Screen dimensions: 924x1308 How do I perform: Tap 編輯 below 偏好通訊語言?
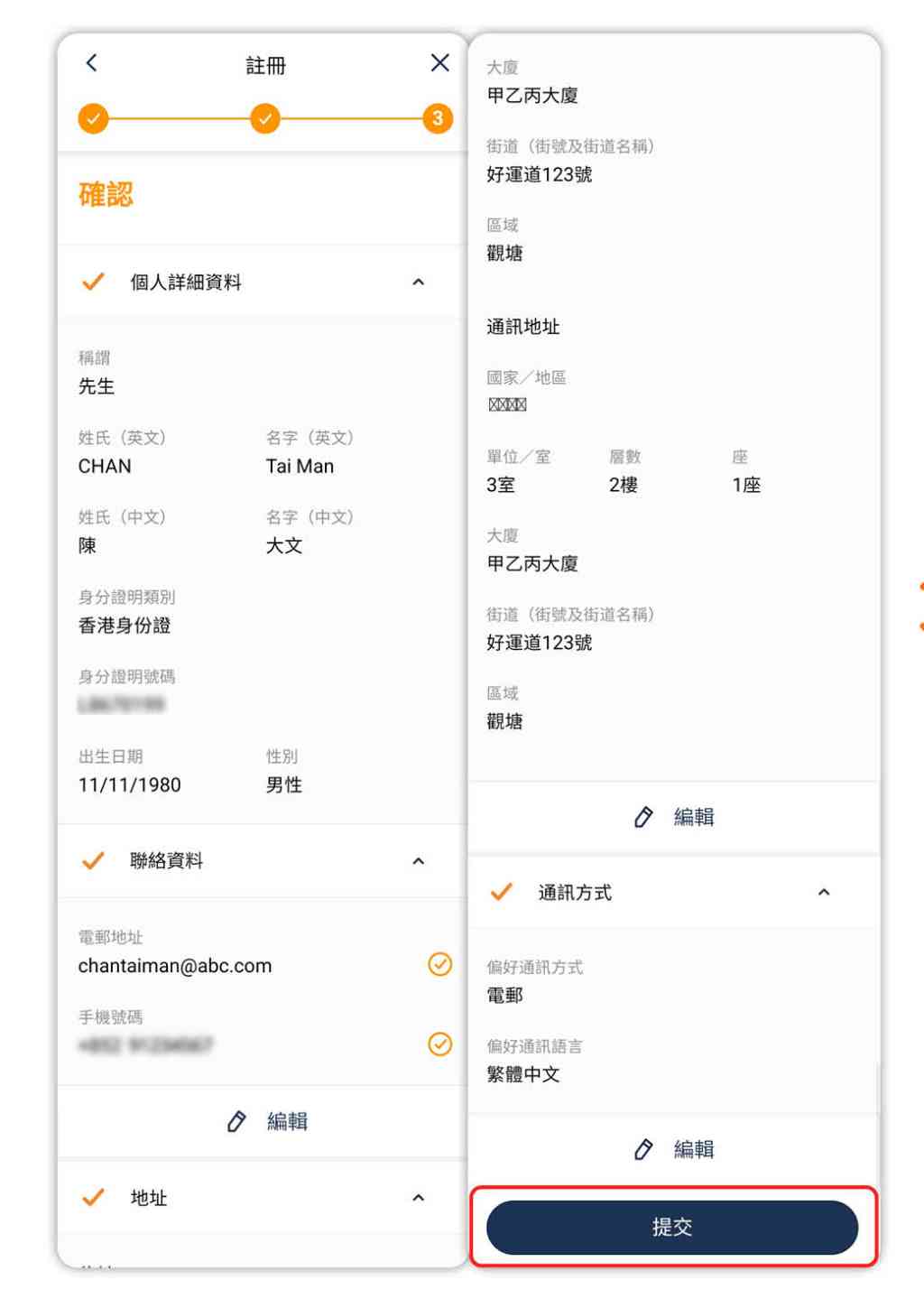[674, 1149]
